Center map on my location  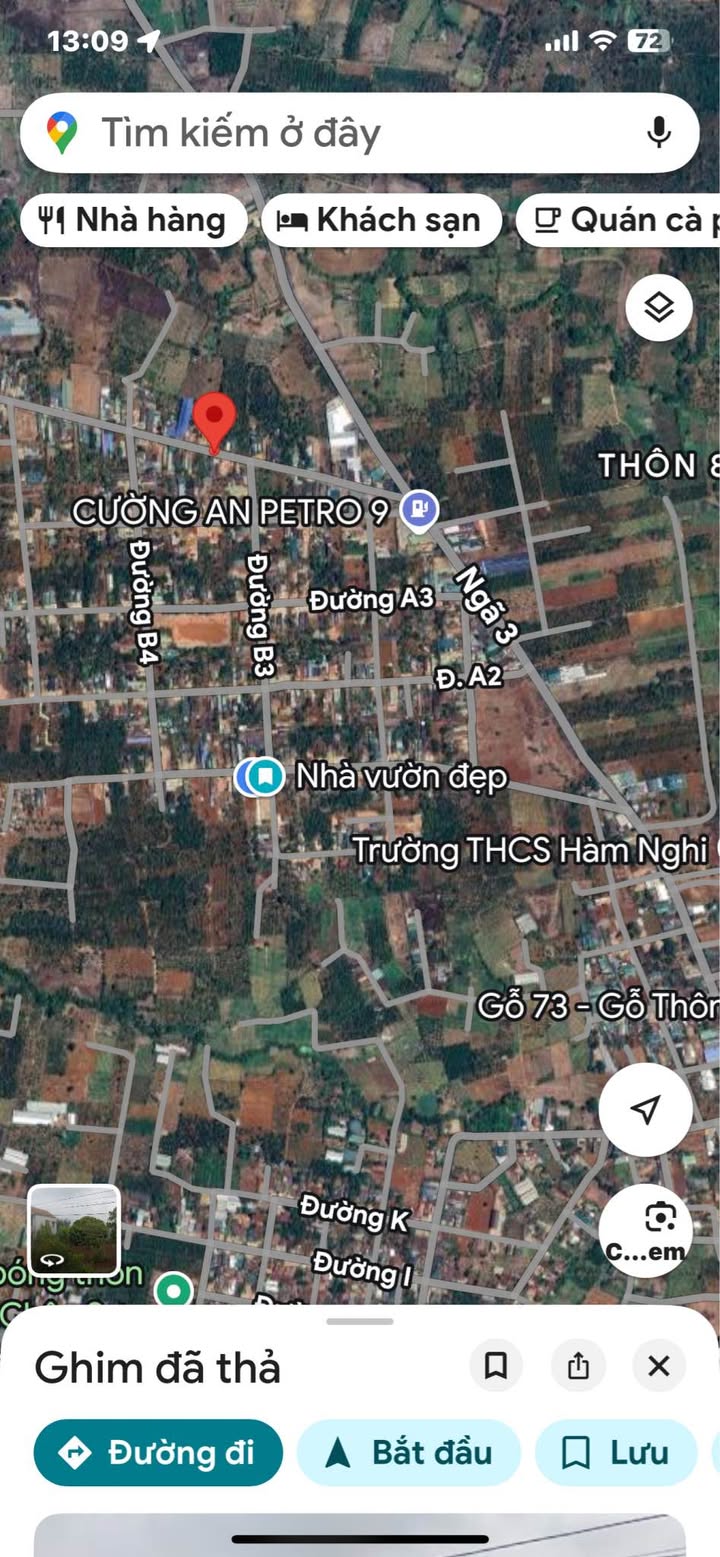(646, 1109)
